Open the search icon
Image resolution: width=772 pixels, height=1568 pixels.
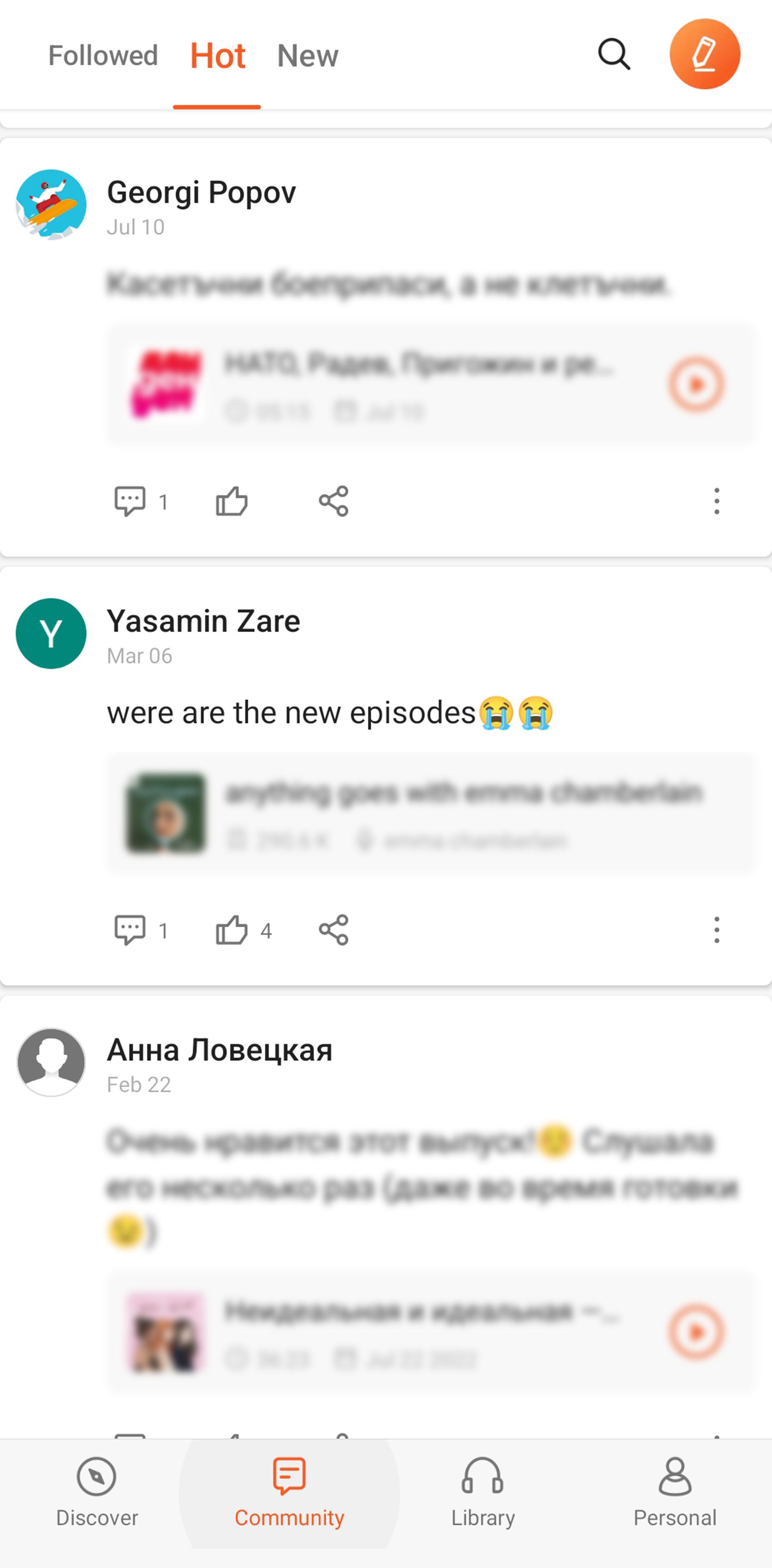[x=614, y=55]
